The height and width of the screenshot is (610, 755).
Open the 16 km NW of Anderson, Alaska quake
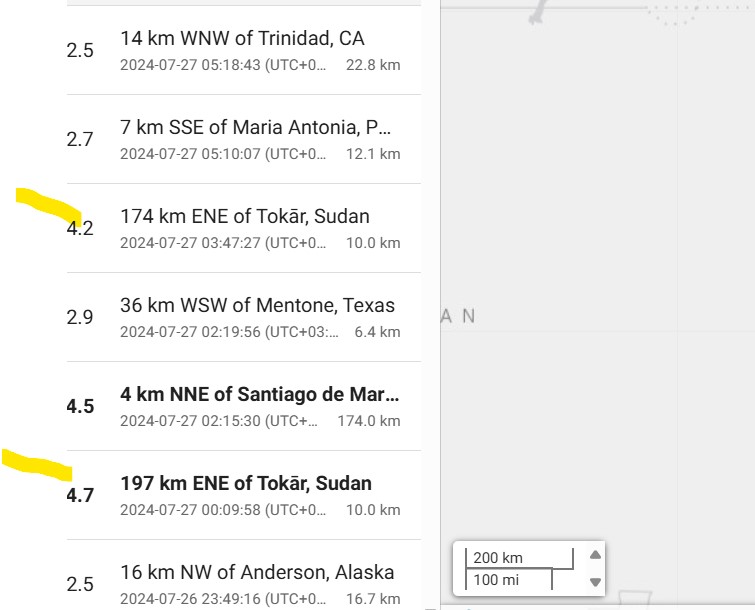tap(257, 582)
